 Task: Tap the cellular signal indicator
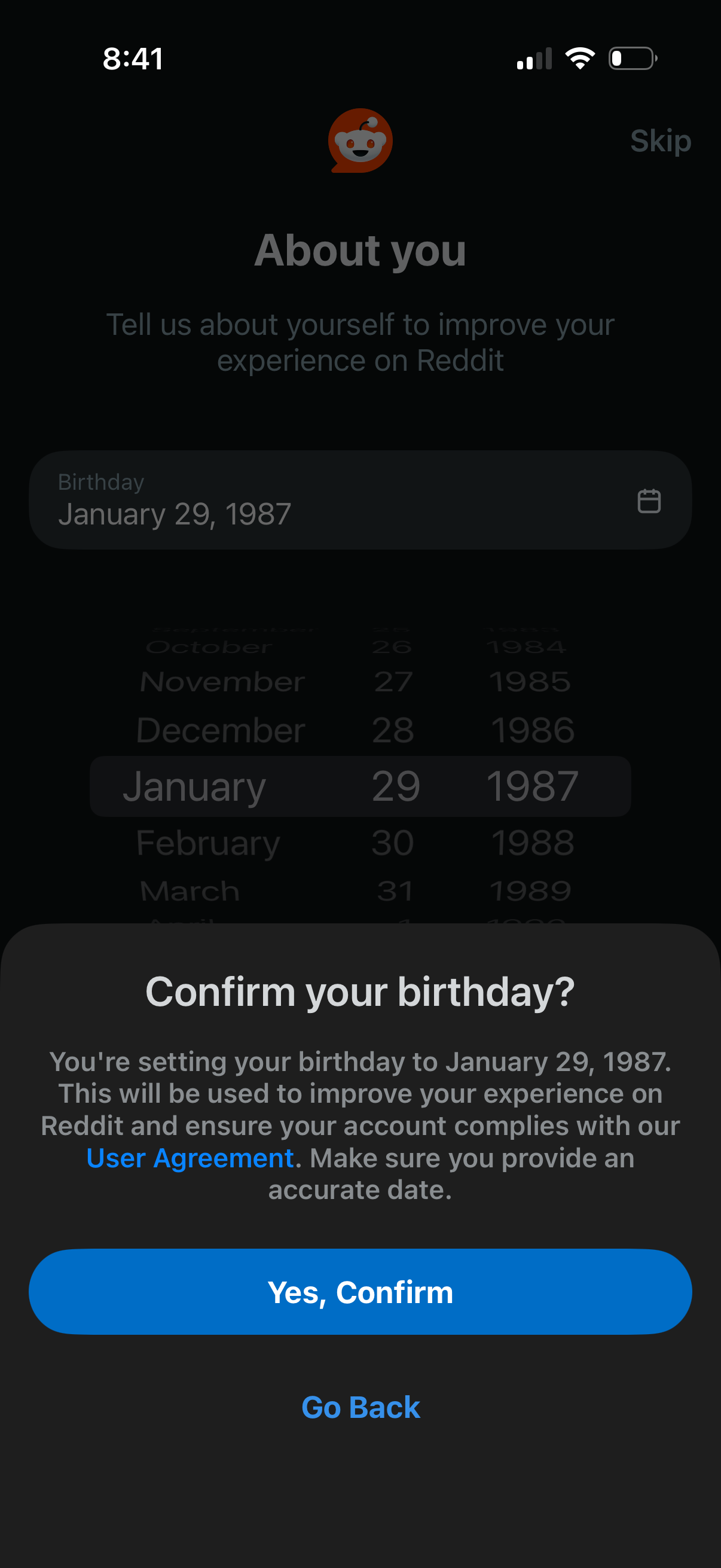533,58
